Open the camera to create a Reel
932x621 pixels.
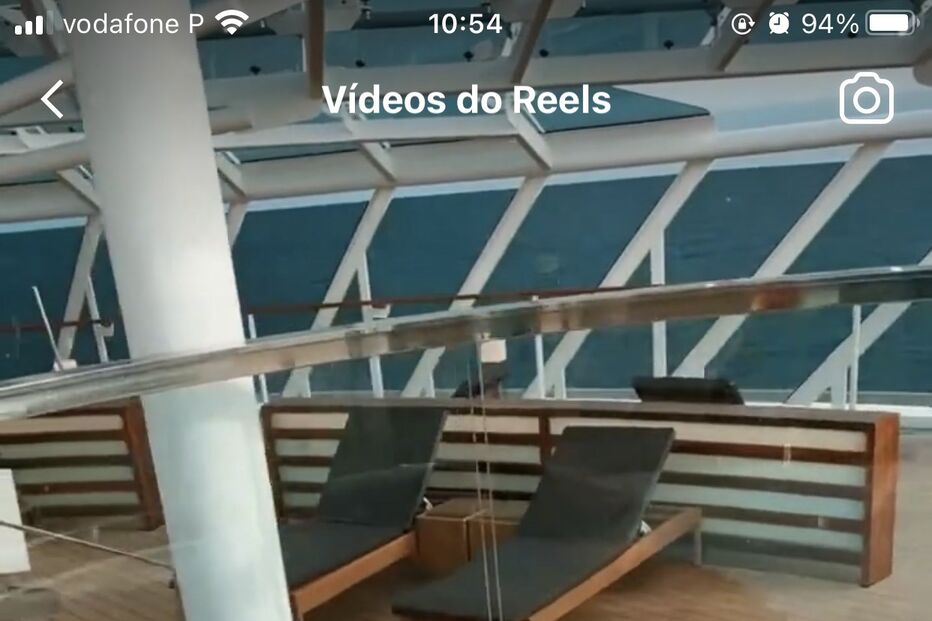[x=866, y=99]
